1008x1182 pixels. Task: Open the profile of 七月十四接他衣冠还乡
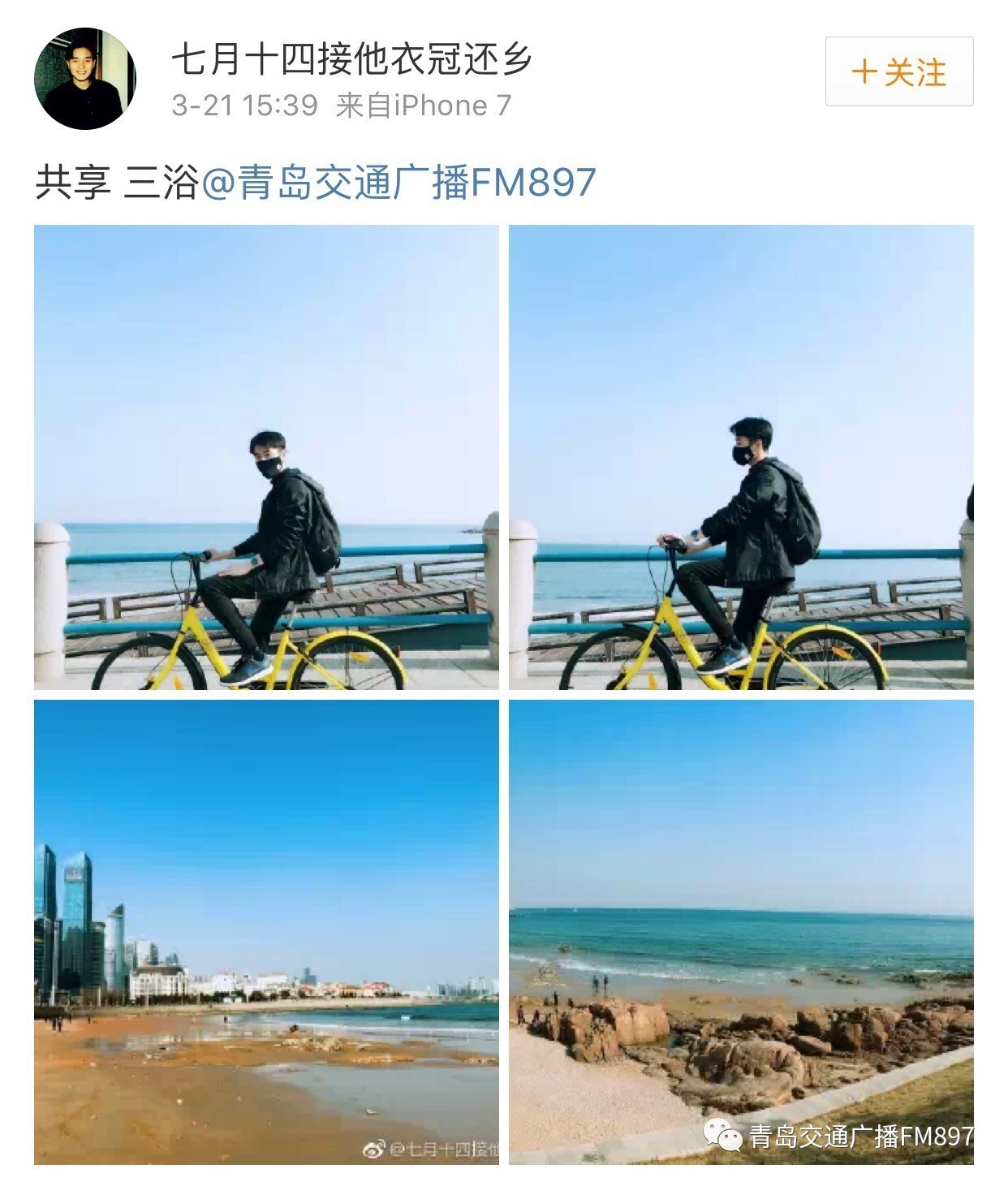tap(351, 58)
